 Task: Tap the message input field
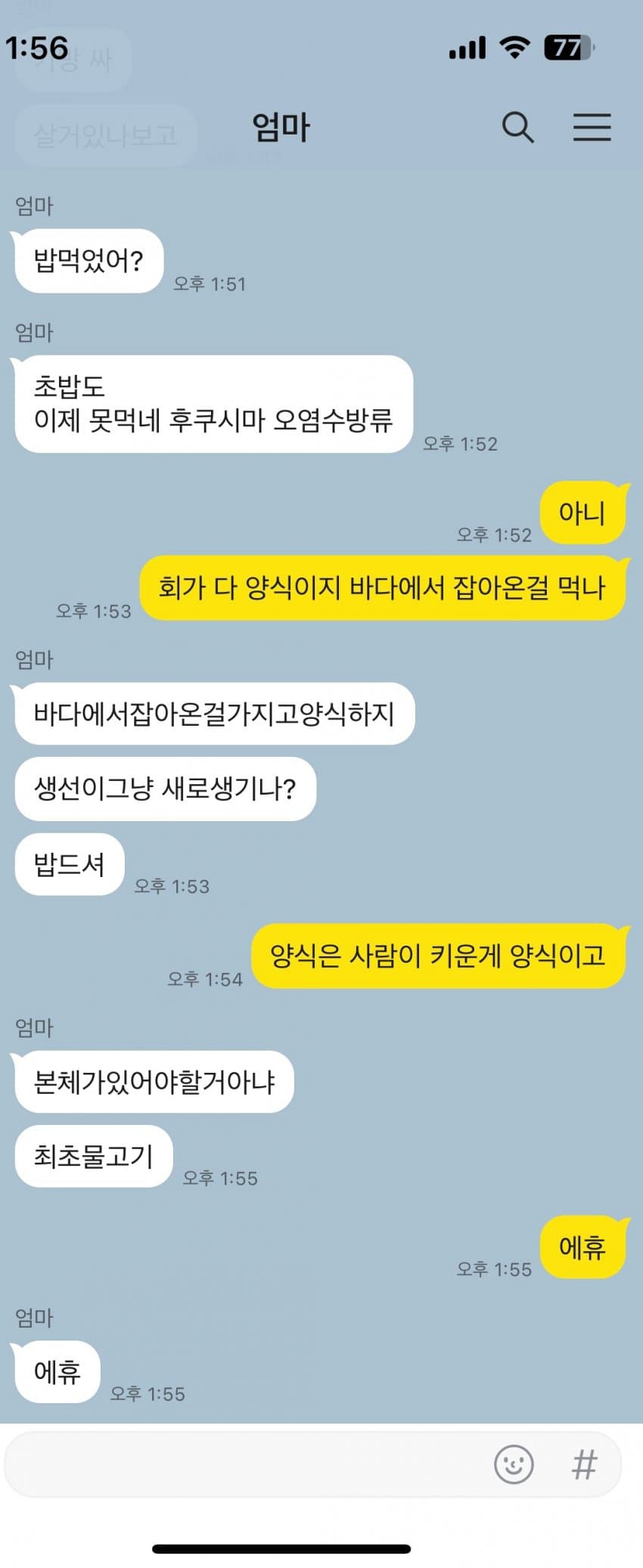pyautogui.click(x=242, y=1464)
